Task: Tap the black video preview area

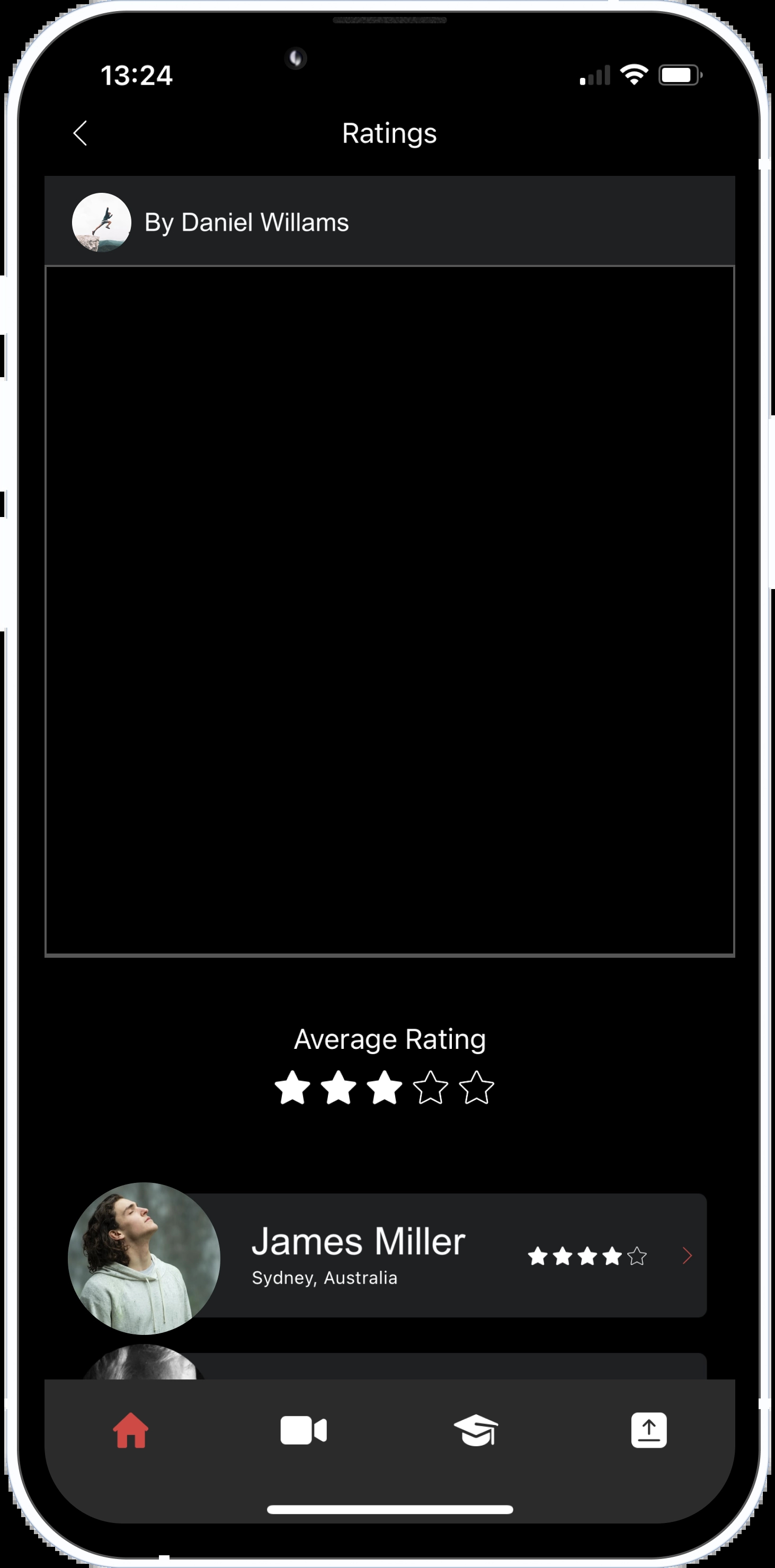Action: tap(390, 611)
